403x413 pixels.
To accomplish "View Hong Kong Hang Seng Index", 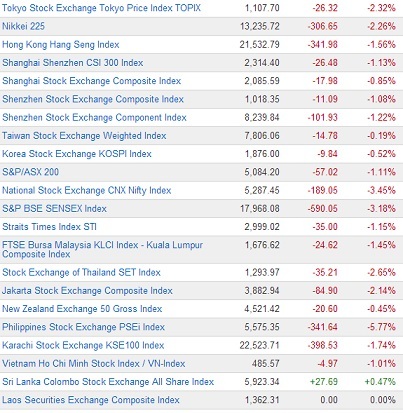I will (x=61, y=45).
